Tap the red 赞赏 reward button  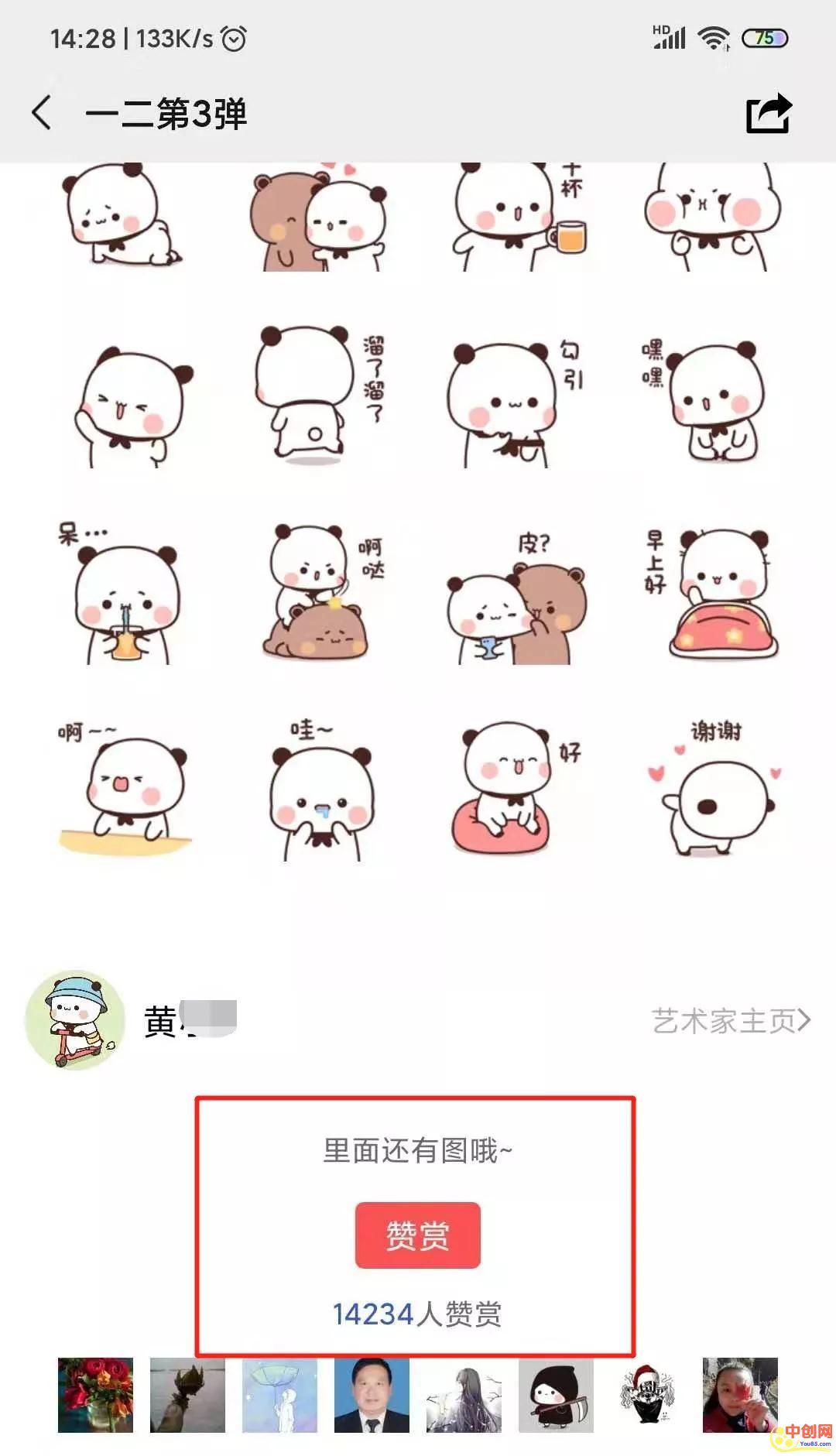[417, 1235]
